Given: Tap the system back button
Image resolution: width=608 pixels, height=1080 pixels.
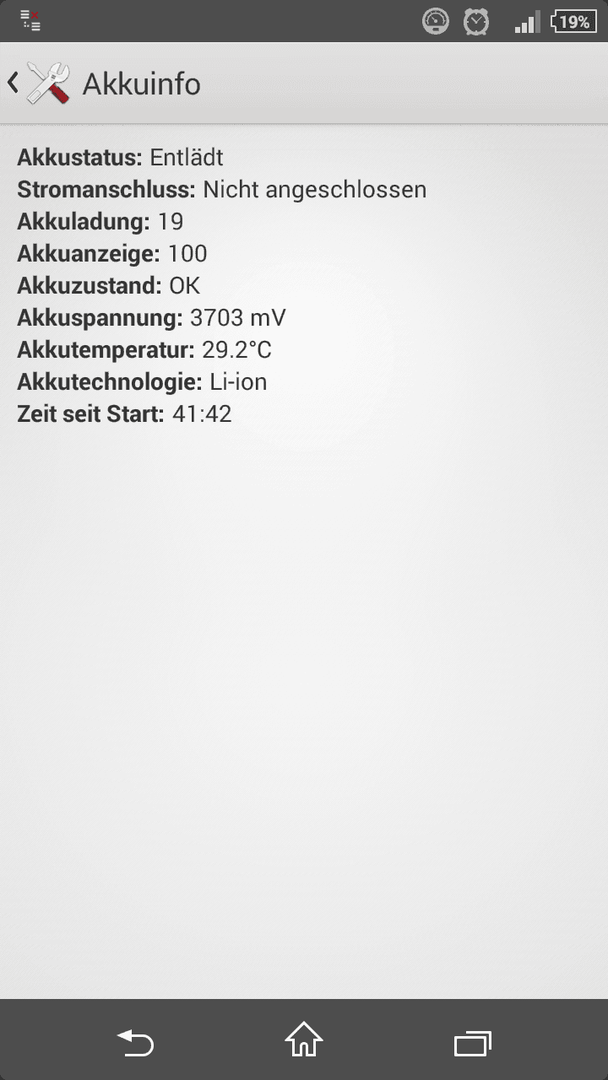Looking at the screenshot, I should (x=135, y=1042).
